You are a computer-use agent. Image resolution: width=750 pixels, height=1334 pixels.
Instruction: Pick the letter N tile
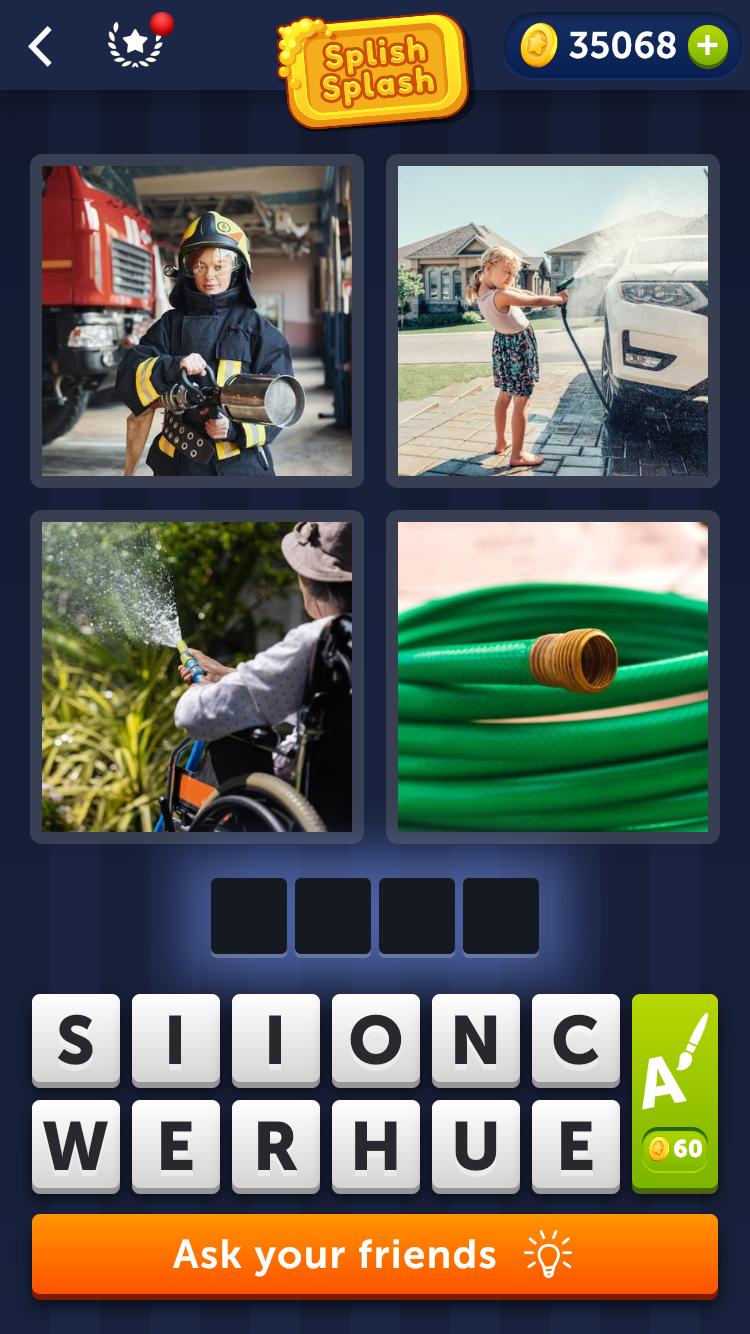tap(476, 1040)
